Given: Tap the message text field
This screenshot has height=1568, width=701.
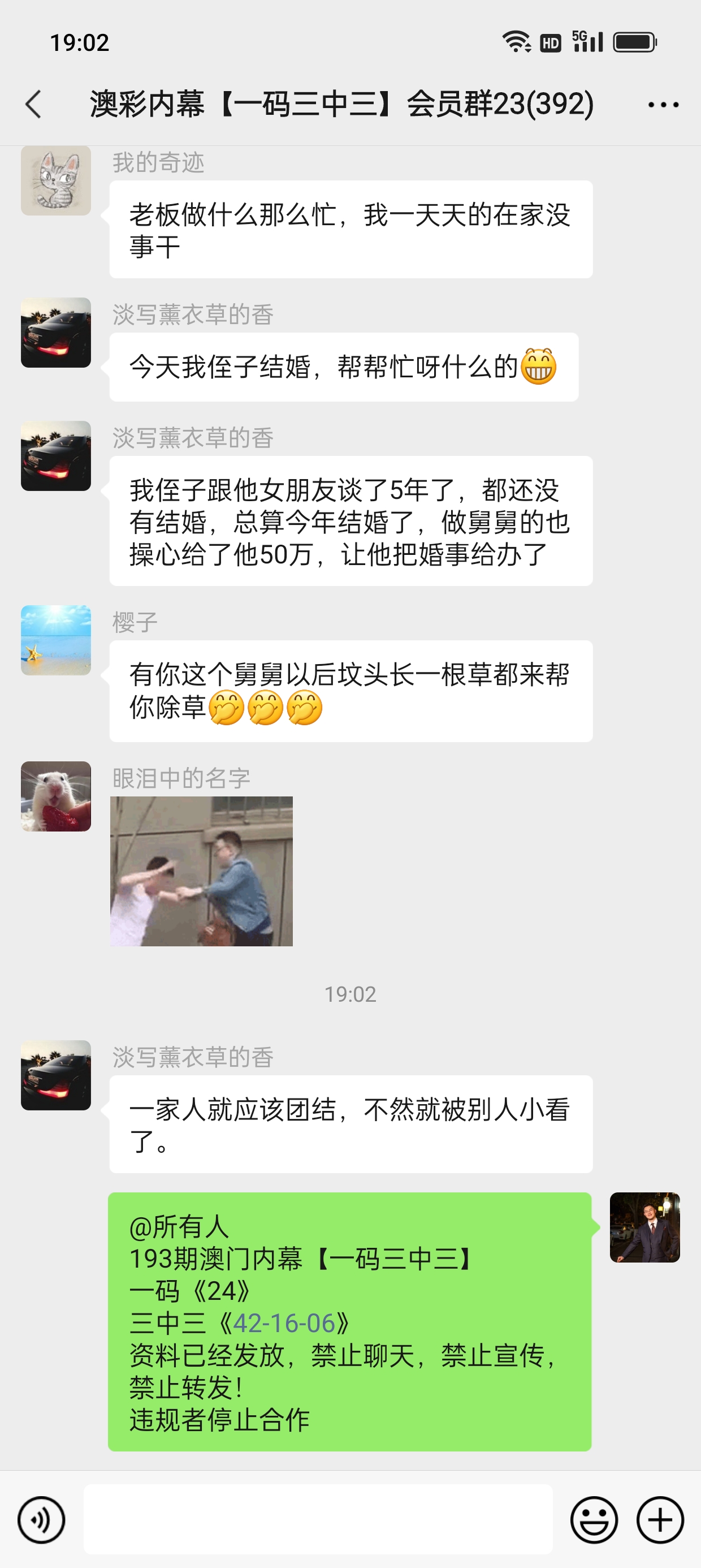Looking at the screenshot, I should coord(318,1519).
